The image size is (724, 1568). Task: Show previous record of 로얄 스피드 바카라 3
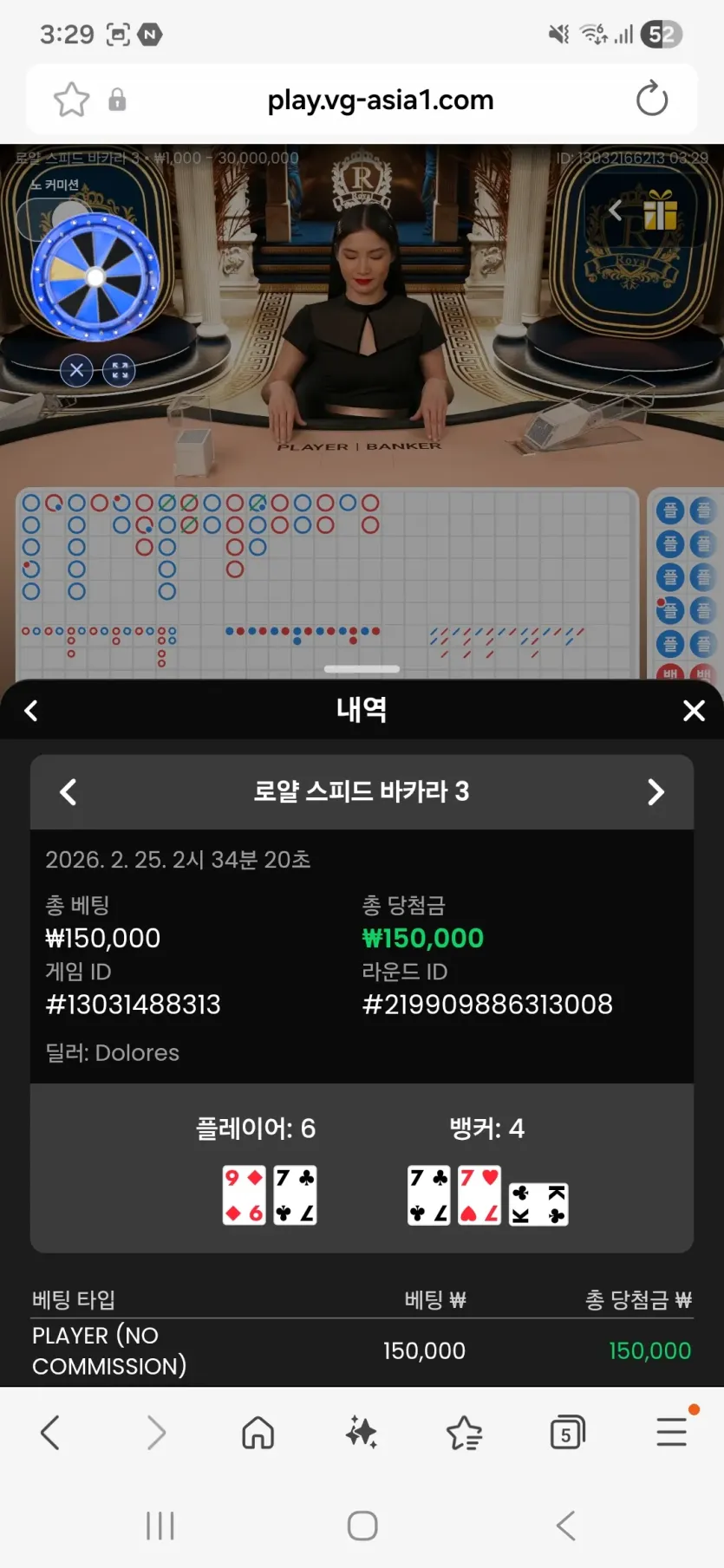(68, 791)
